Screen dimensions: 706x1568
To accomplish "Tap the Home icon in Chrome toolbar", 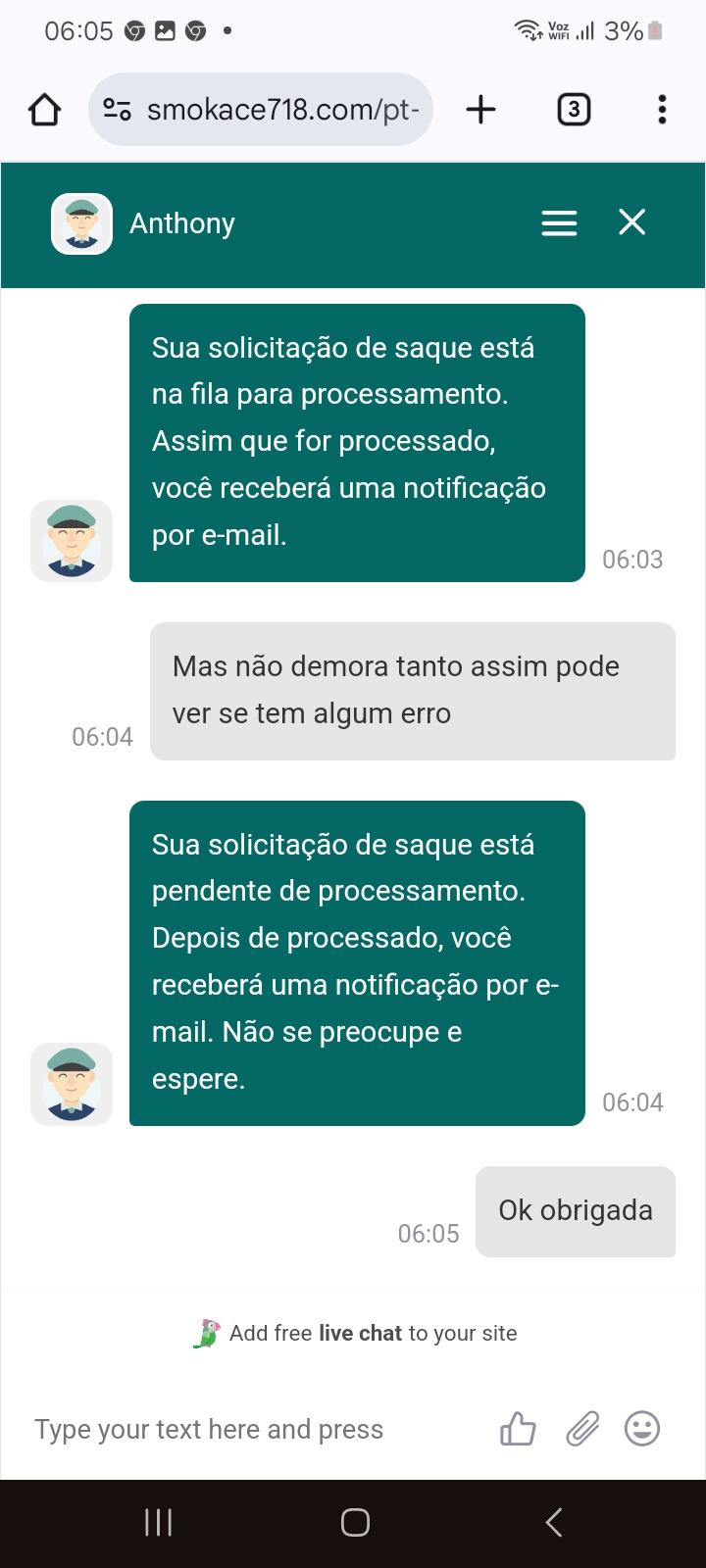I will [x=43, y=109].
